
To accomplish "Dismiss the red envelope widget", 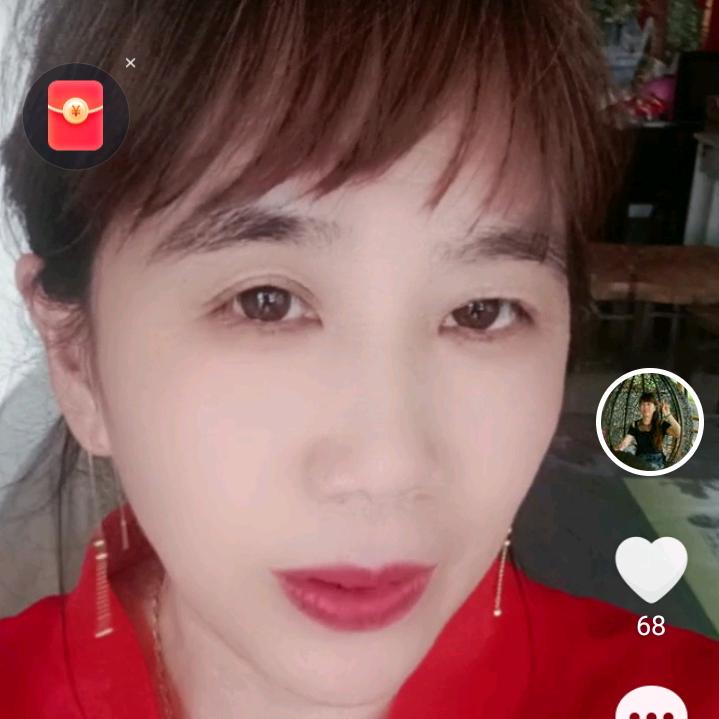I will [x=130, y=63].
